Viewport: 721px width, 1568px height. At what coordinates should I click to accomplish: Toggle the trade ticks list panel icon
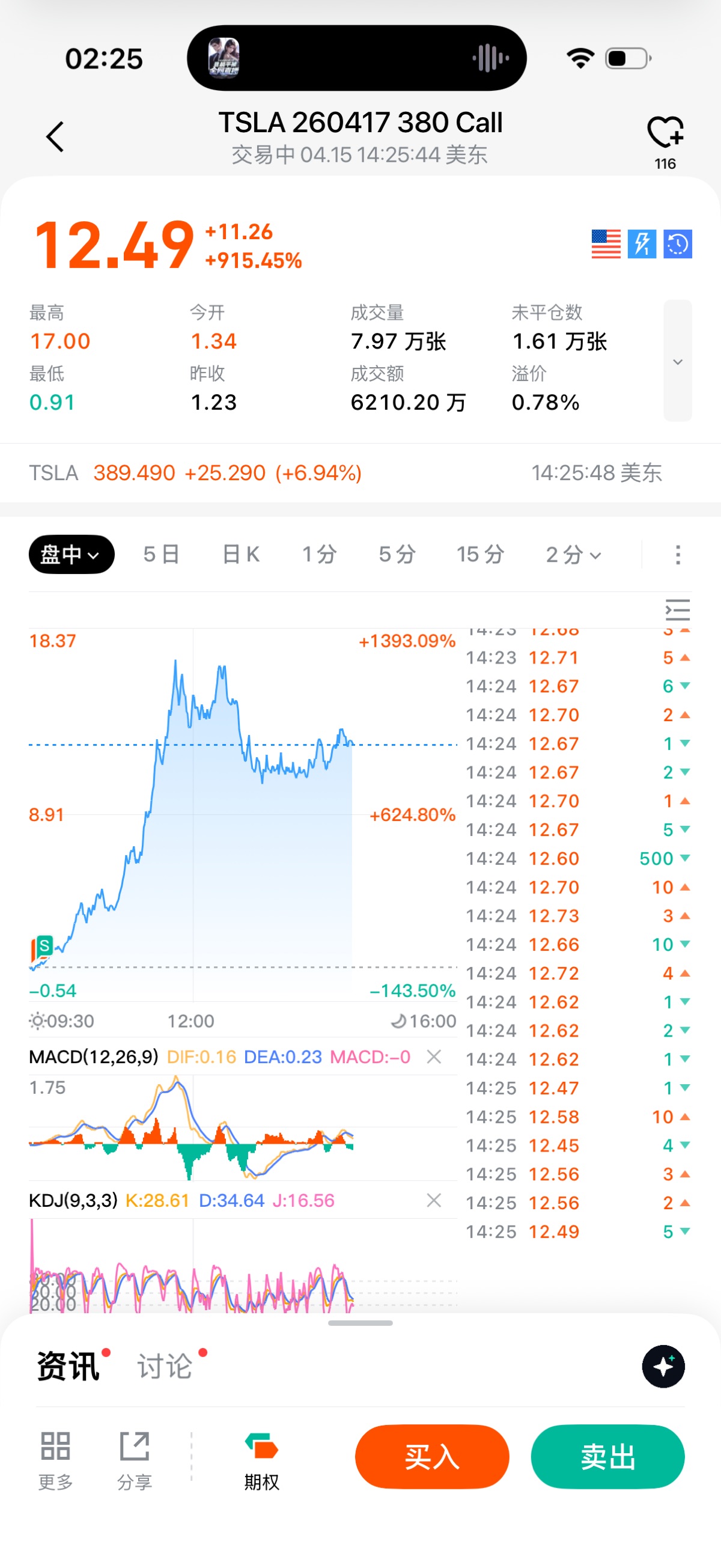pos(677,610)
